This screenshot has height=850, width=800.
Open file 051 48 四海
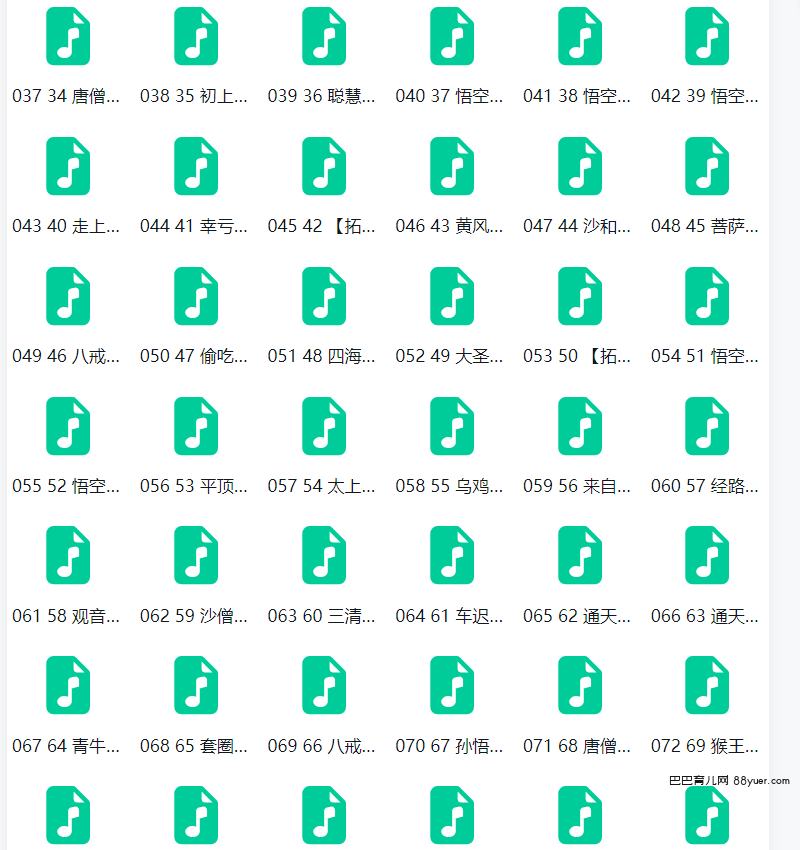point(324,297)
